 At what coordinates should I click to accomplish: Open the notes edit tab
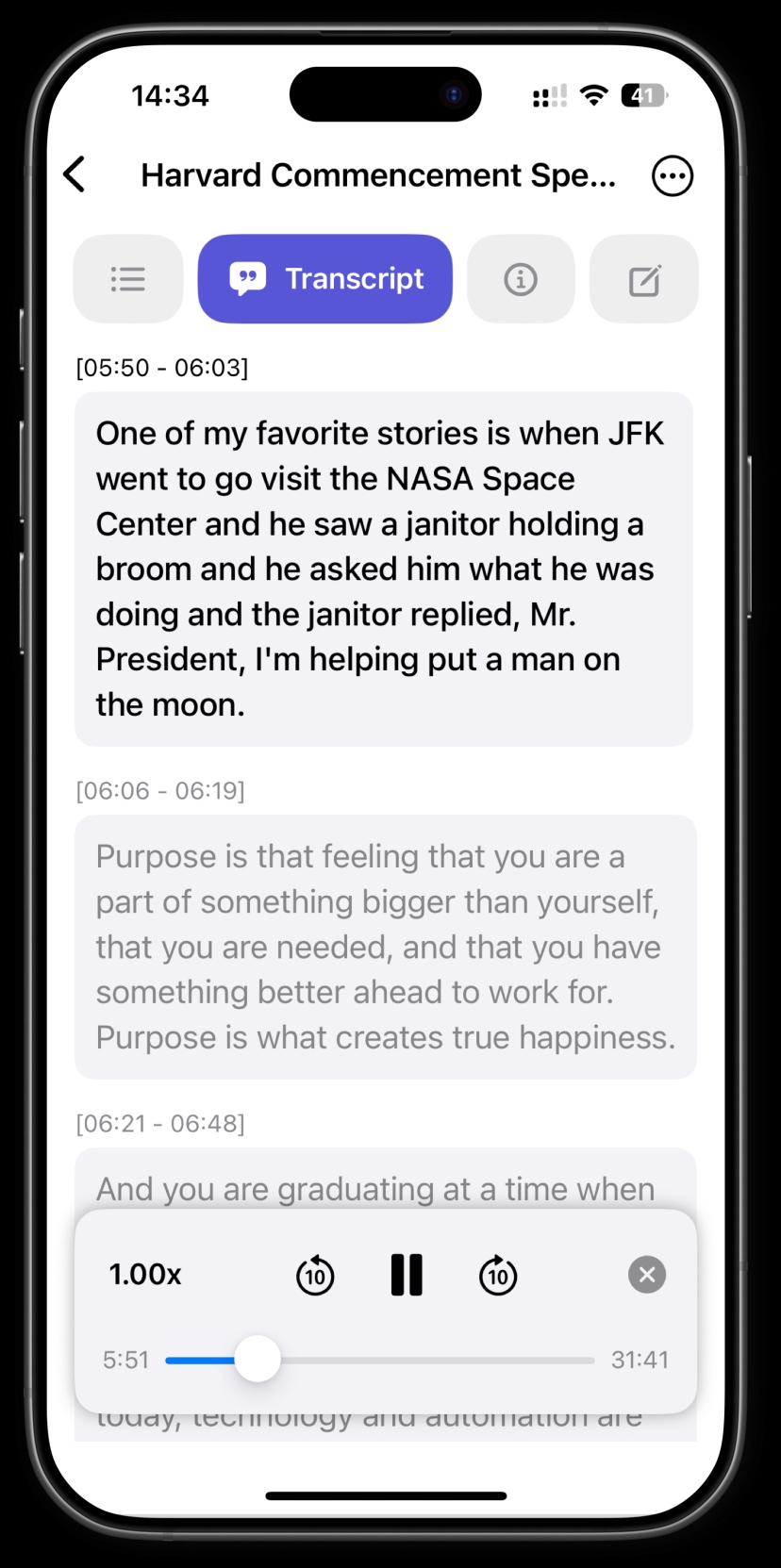point(644,279)
